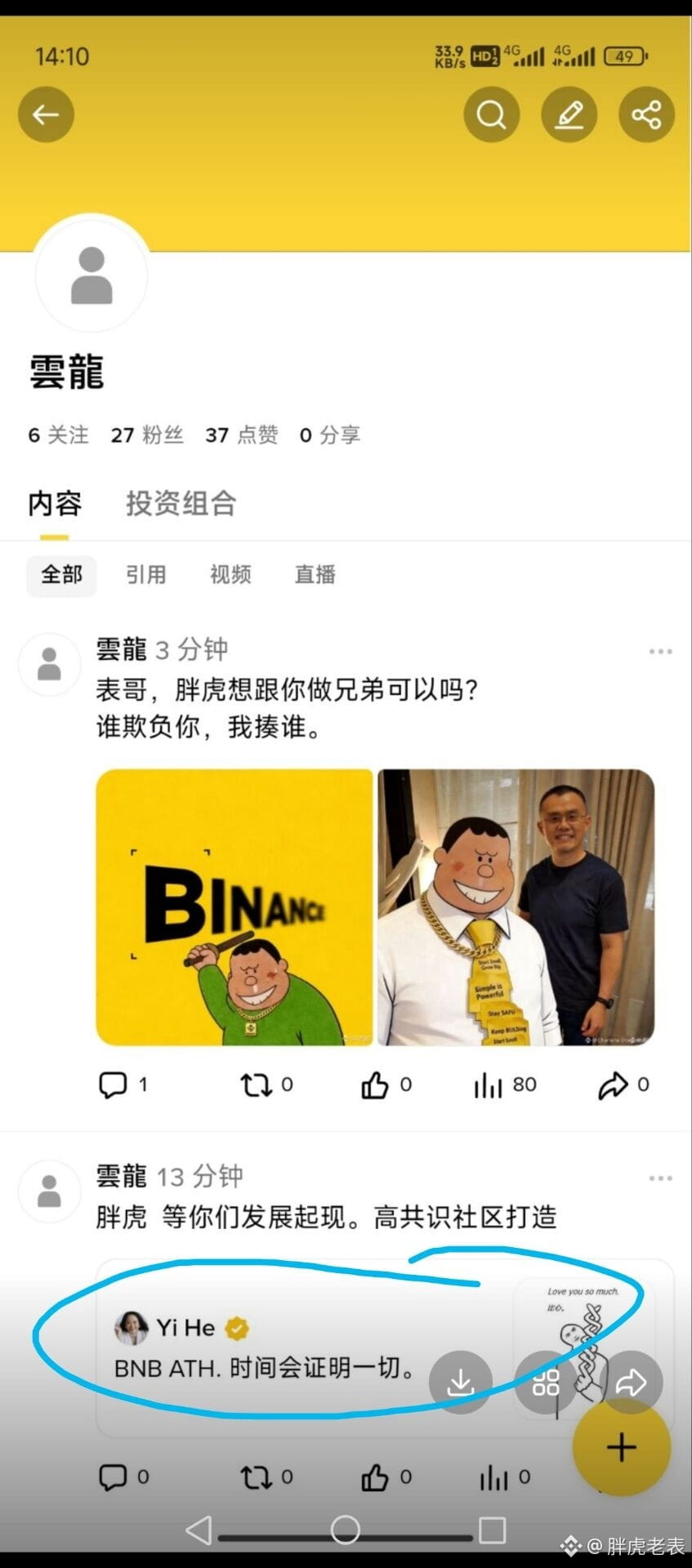Select the 内容 tab
This screenshot has height=1568, width=692.
[x=55, y=503]
